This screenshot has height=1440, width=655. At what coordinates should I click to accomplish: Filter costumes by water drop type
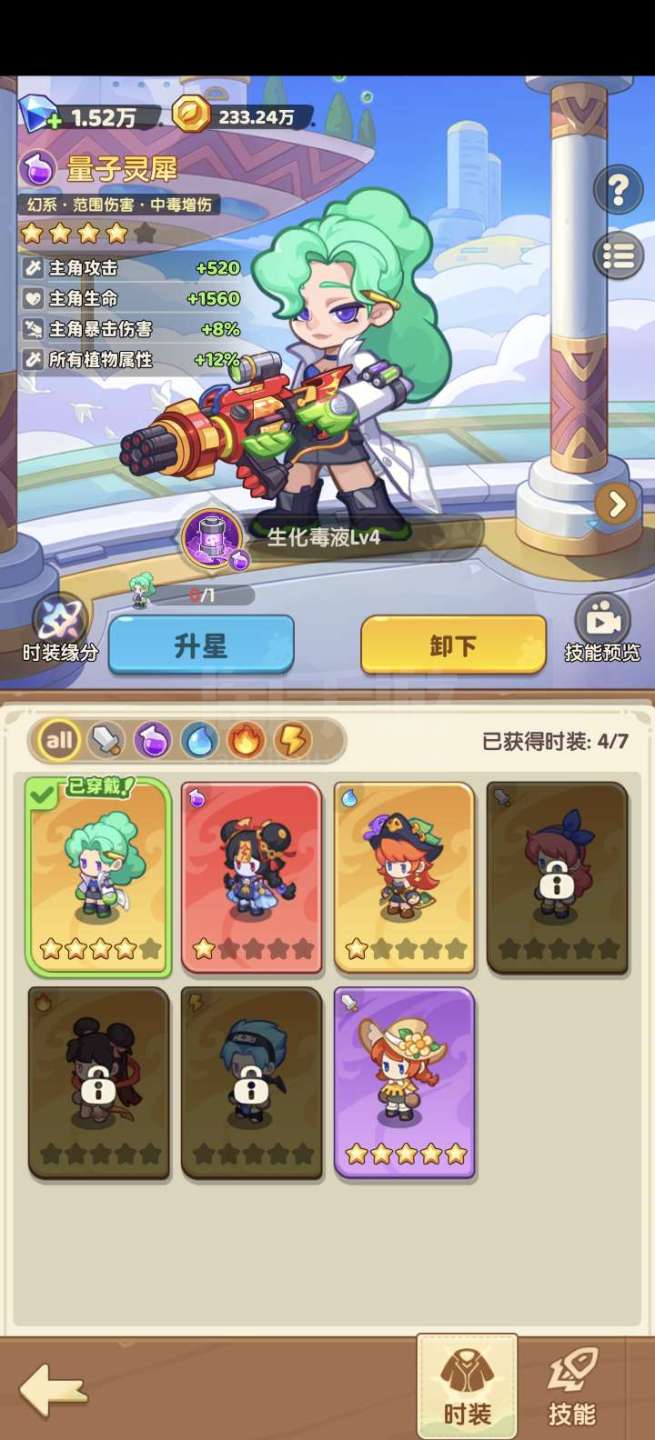pos(199,740)
